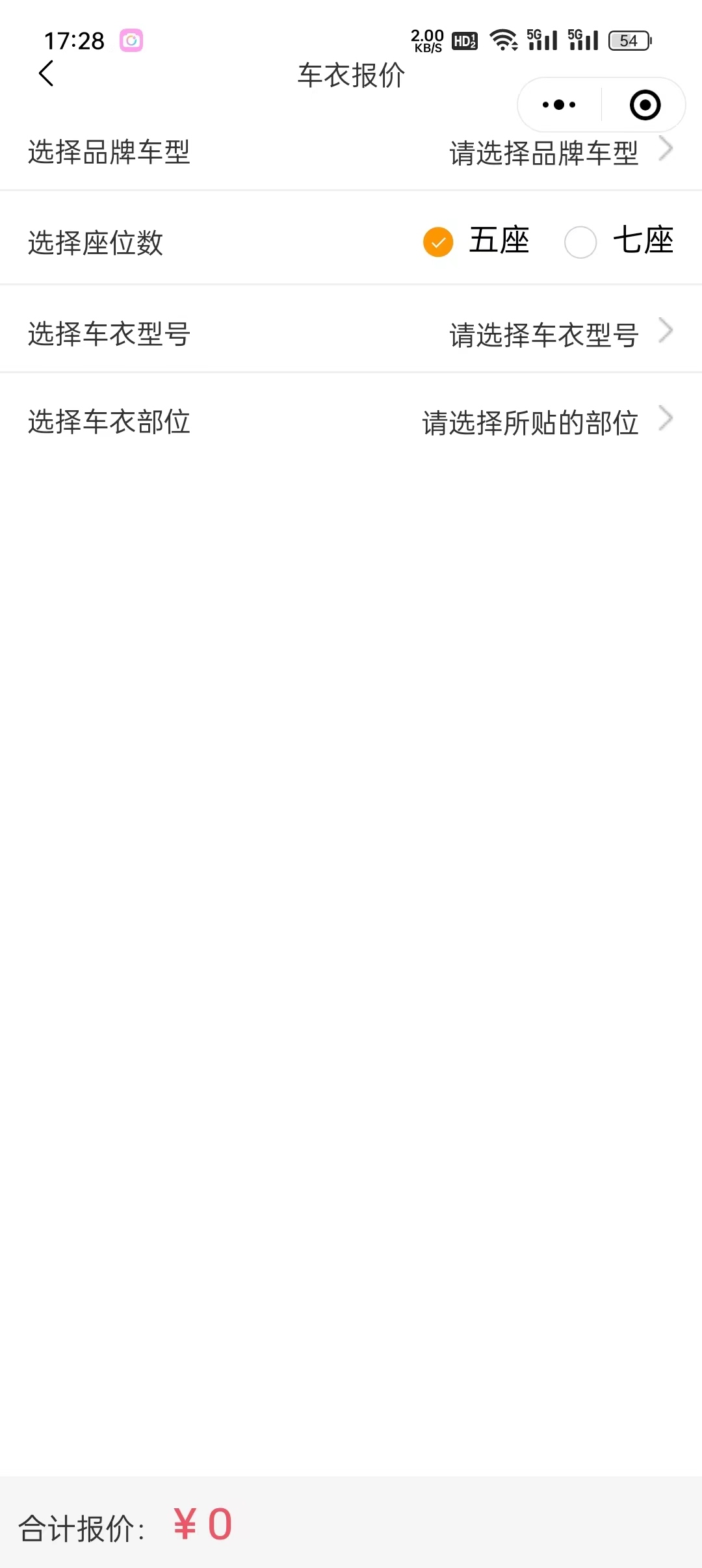The image size is (702, 1568).
Task: Open the 选择车衣型号 picker
Action: 560,334
